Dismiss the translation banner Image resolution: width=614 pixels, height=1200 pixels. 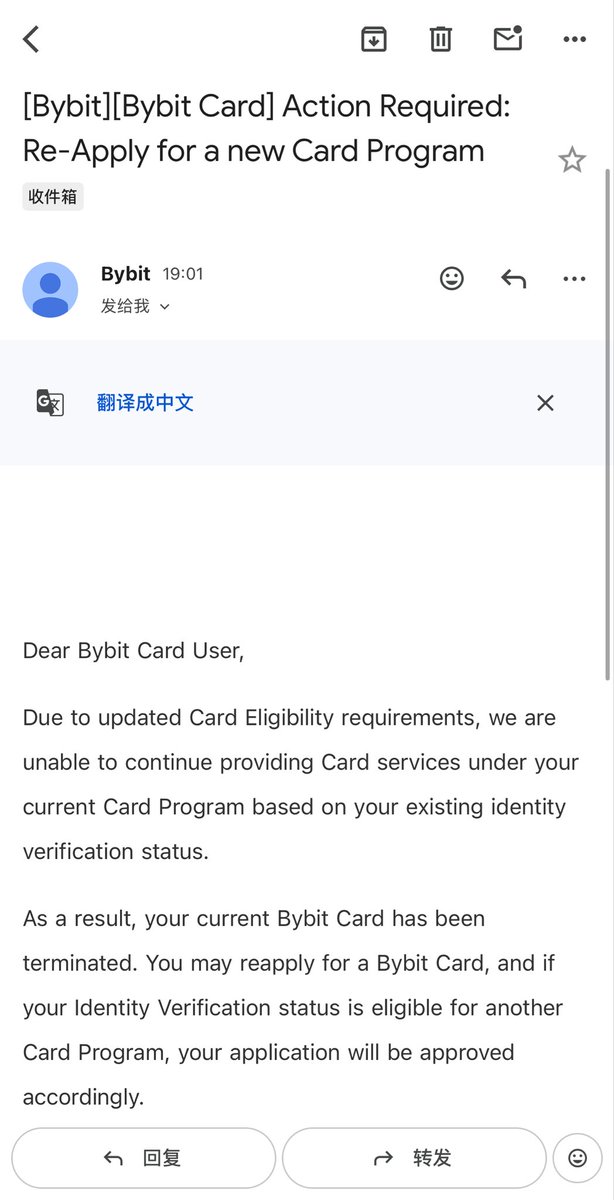[x=545, y=403]
